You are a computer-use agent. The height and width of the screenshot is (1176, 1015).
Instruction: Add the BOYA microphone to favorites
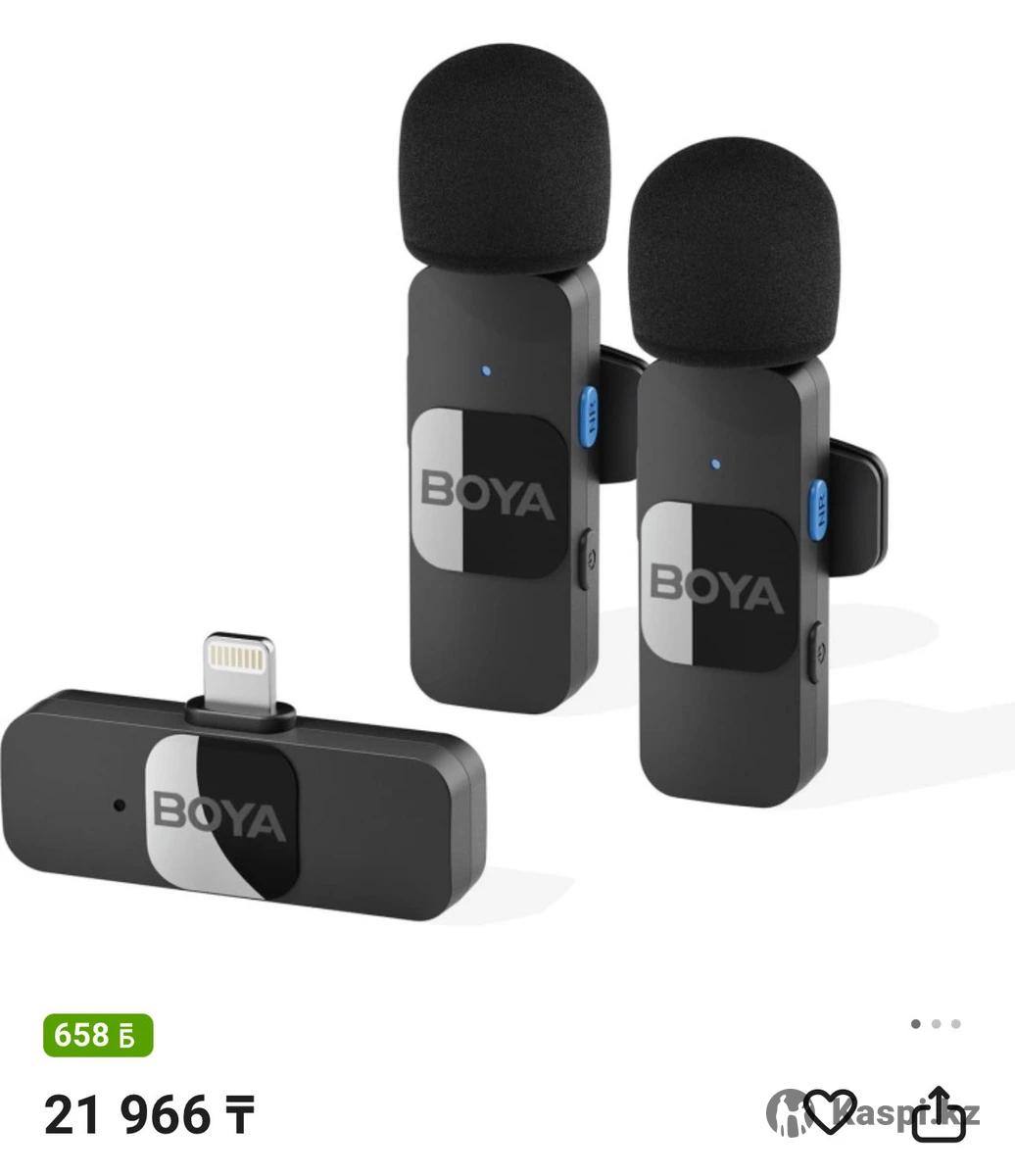coord(829,1111)
